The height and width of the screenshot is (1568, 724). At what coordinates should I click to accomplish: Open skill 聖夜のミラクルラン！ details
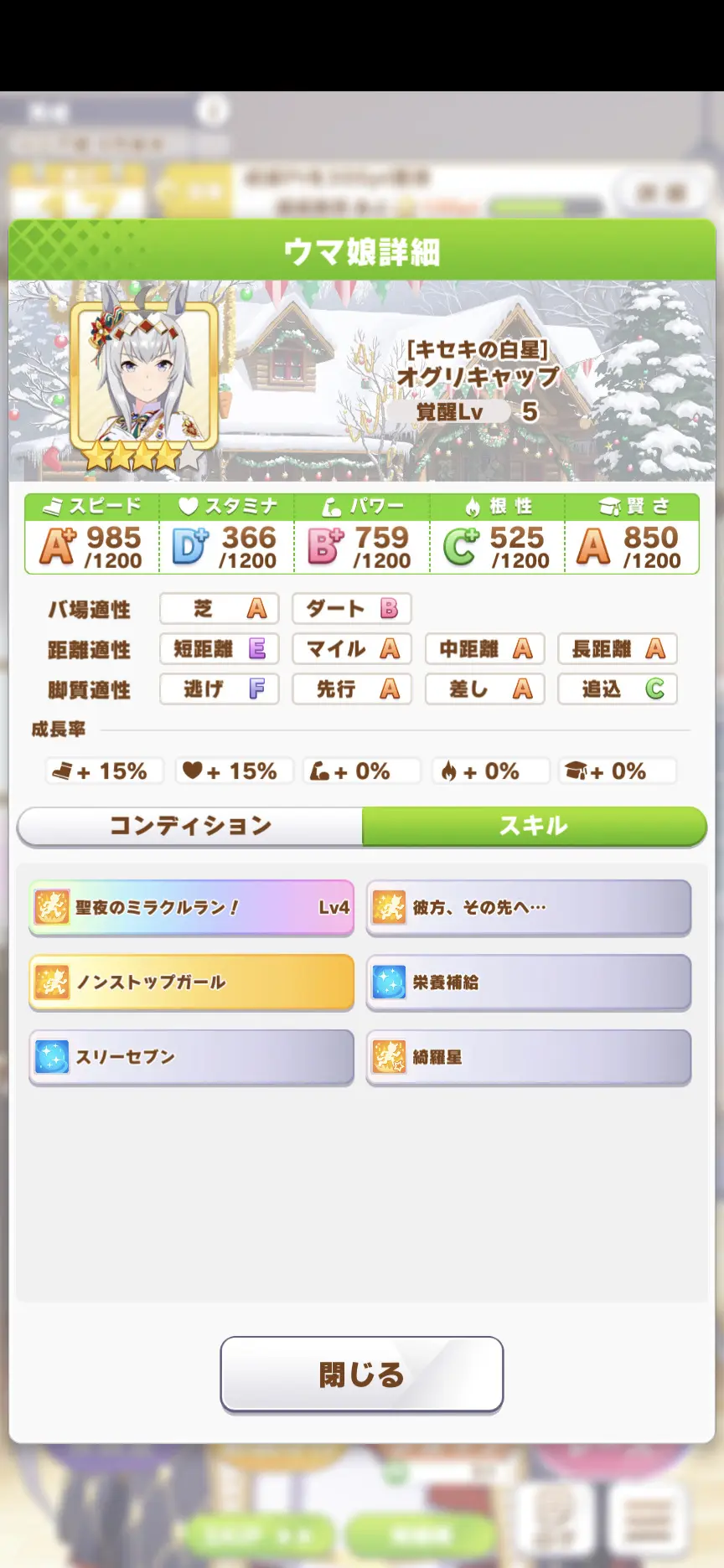pos(191,907)
